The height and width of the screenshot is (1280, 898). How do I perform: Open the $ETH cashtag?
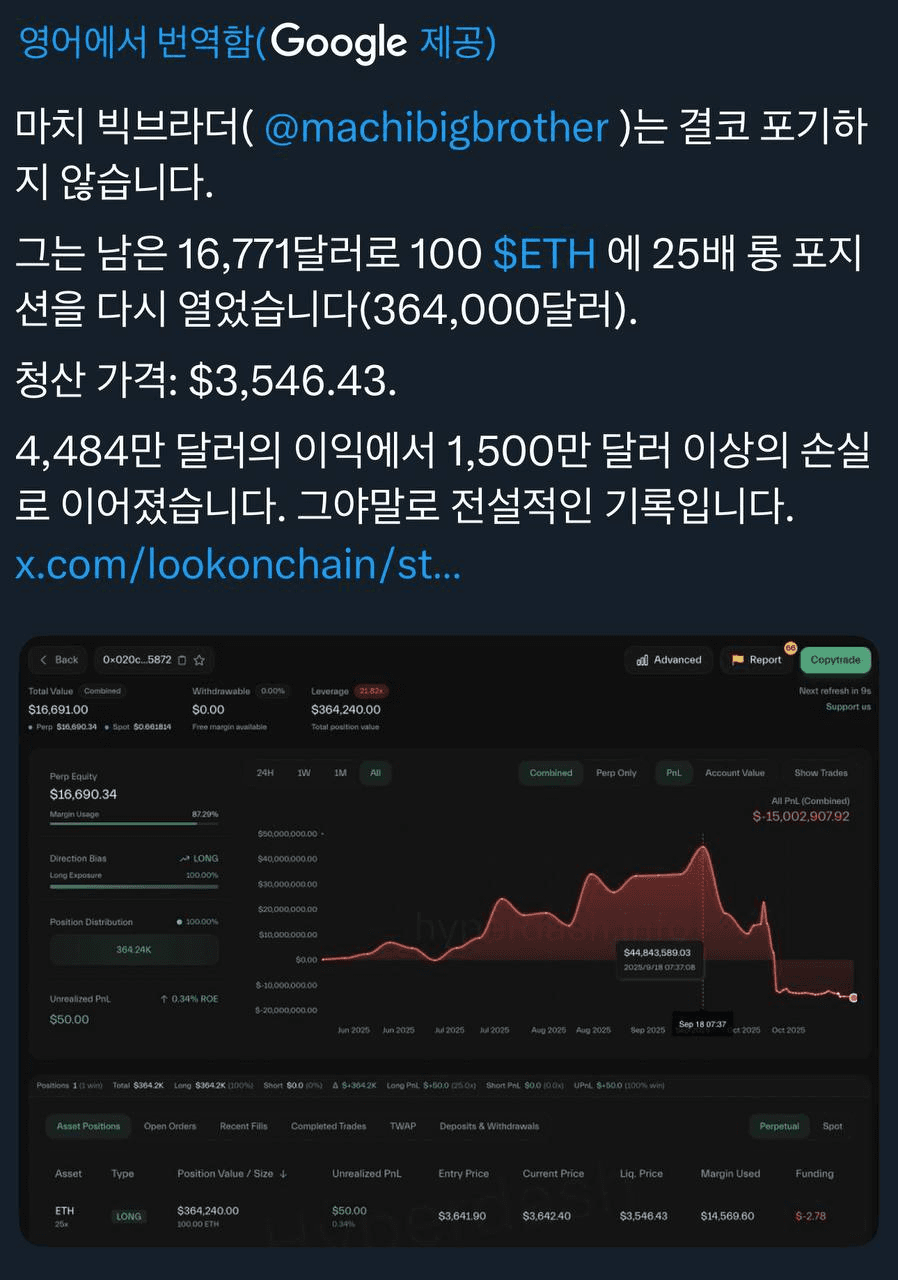pyautogui.click(x=544, y=255)
